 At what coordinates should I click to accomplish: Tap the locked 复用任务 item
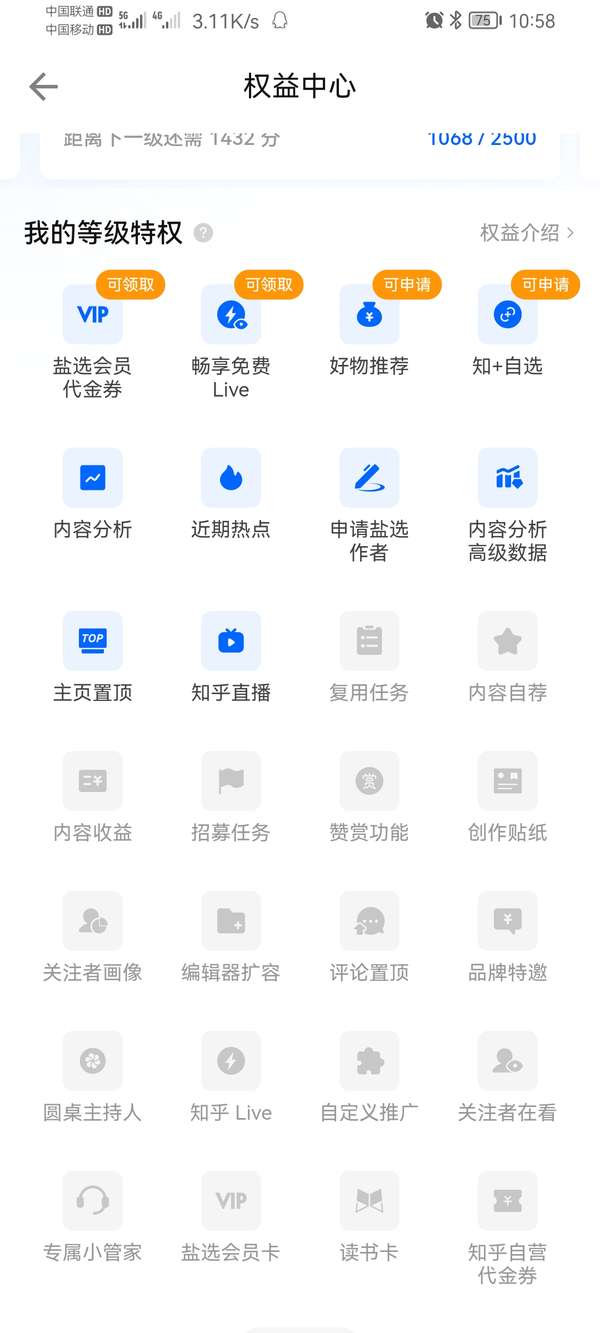tap(369, 657)
